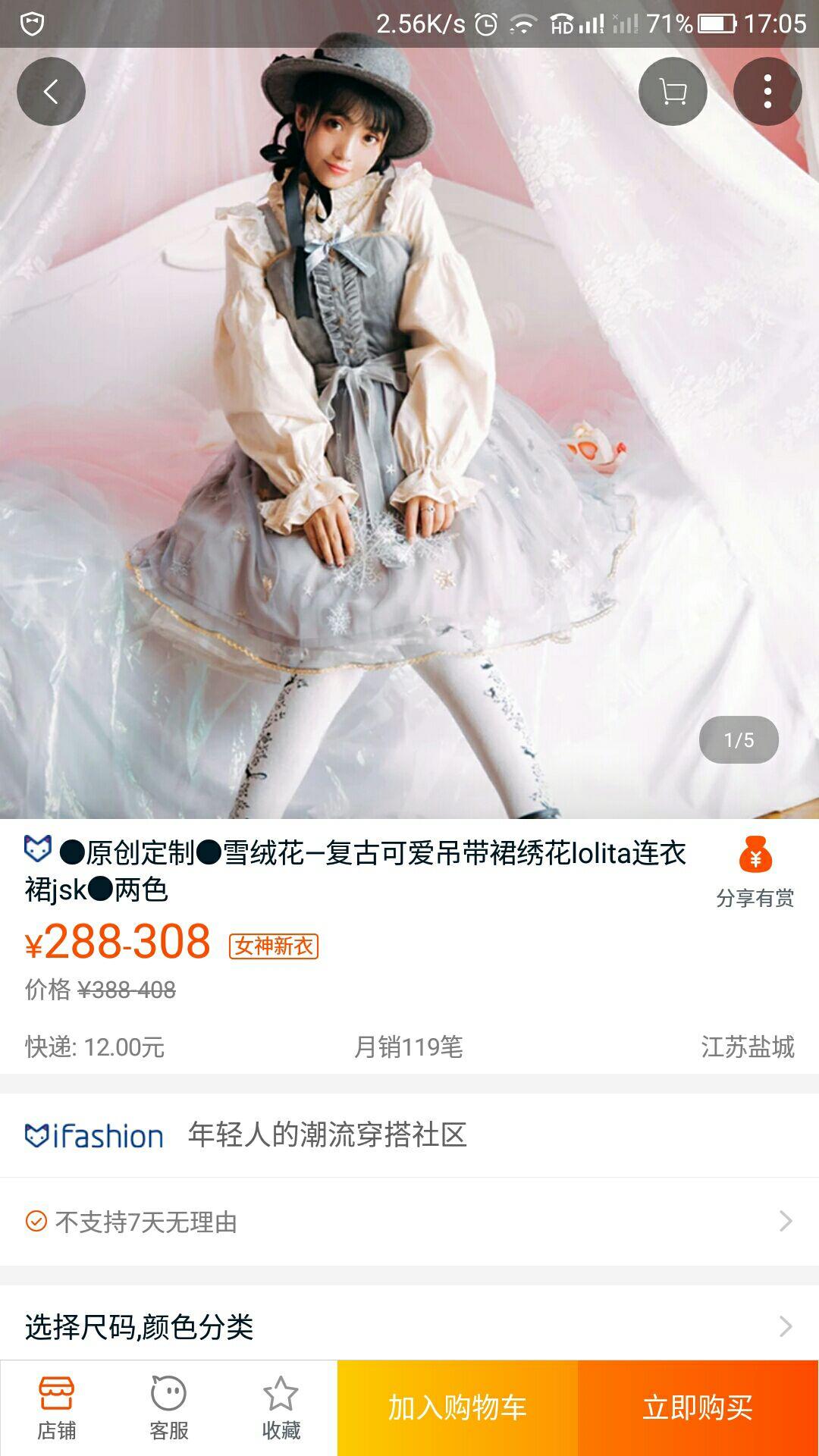This screenshot has width=819, height=1456.
Task: Contact 客服 customer service
Action: tap(168, 1408)
